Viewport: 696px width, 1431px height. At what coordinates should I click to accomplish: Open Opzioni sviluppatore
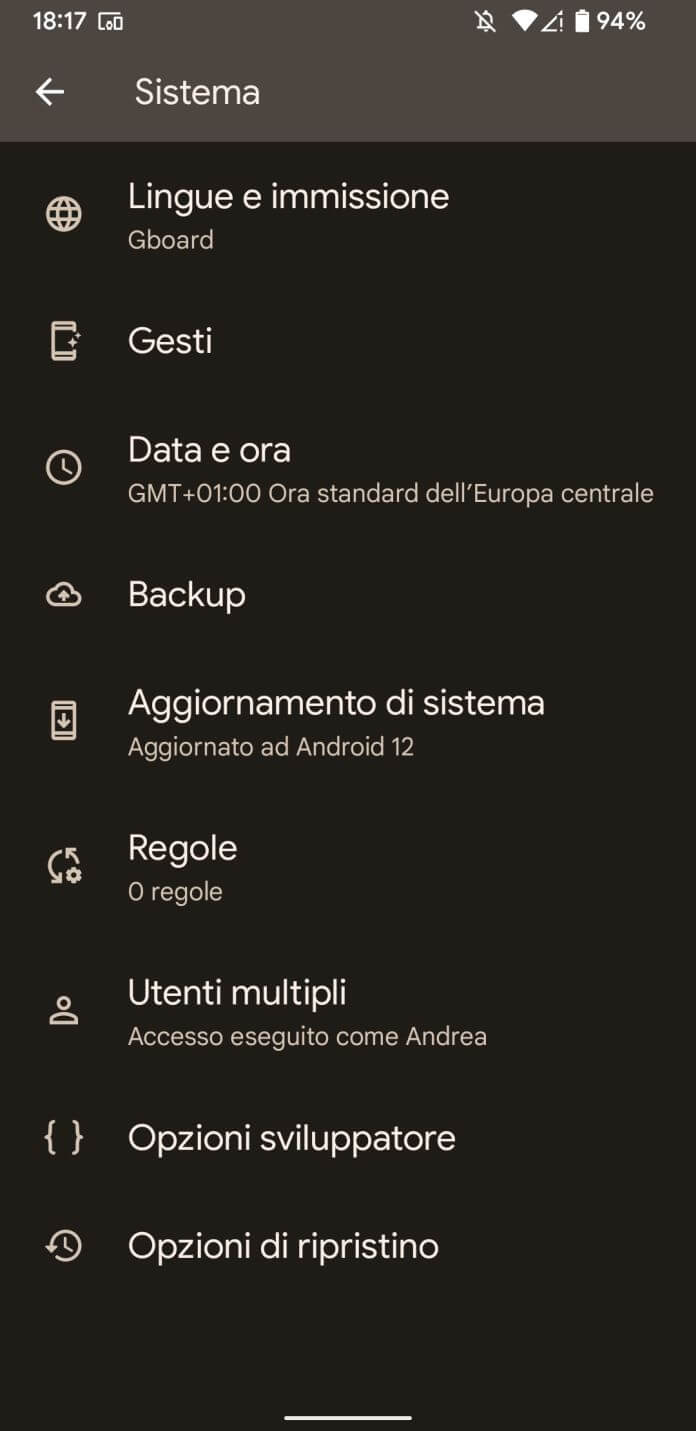pyautogui.click(x=348, y=1138)
